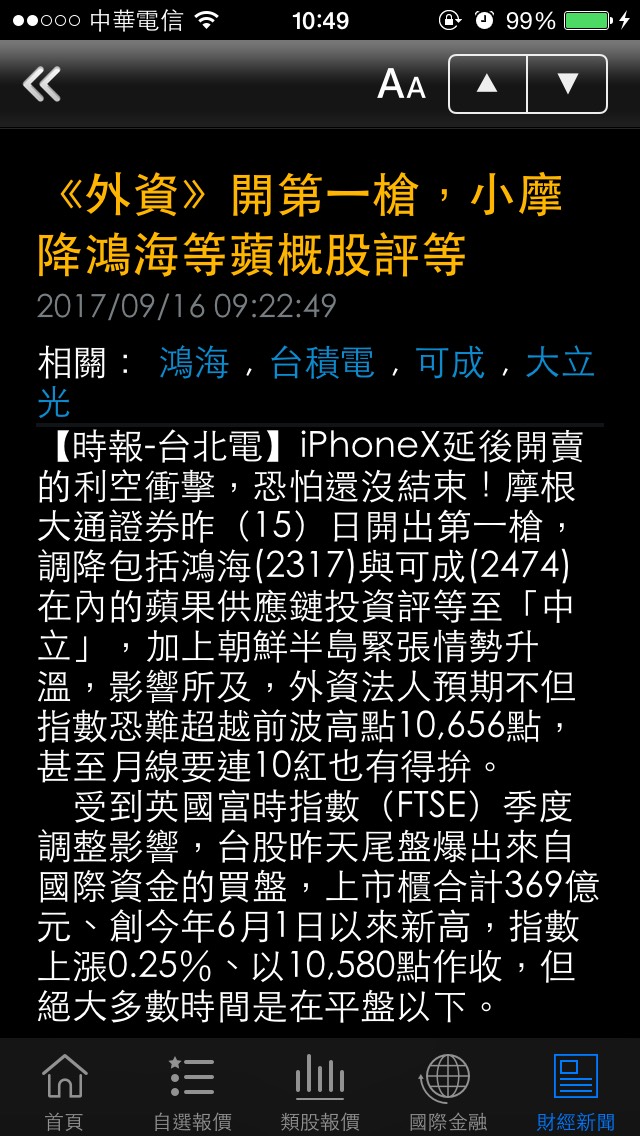Image resolution: width=640 pixels, height=1136 pixels.
Task: Open related stock 可成
Action: click(451, 362)
